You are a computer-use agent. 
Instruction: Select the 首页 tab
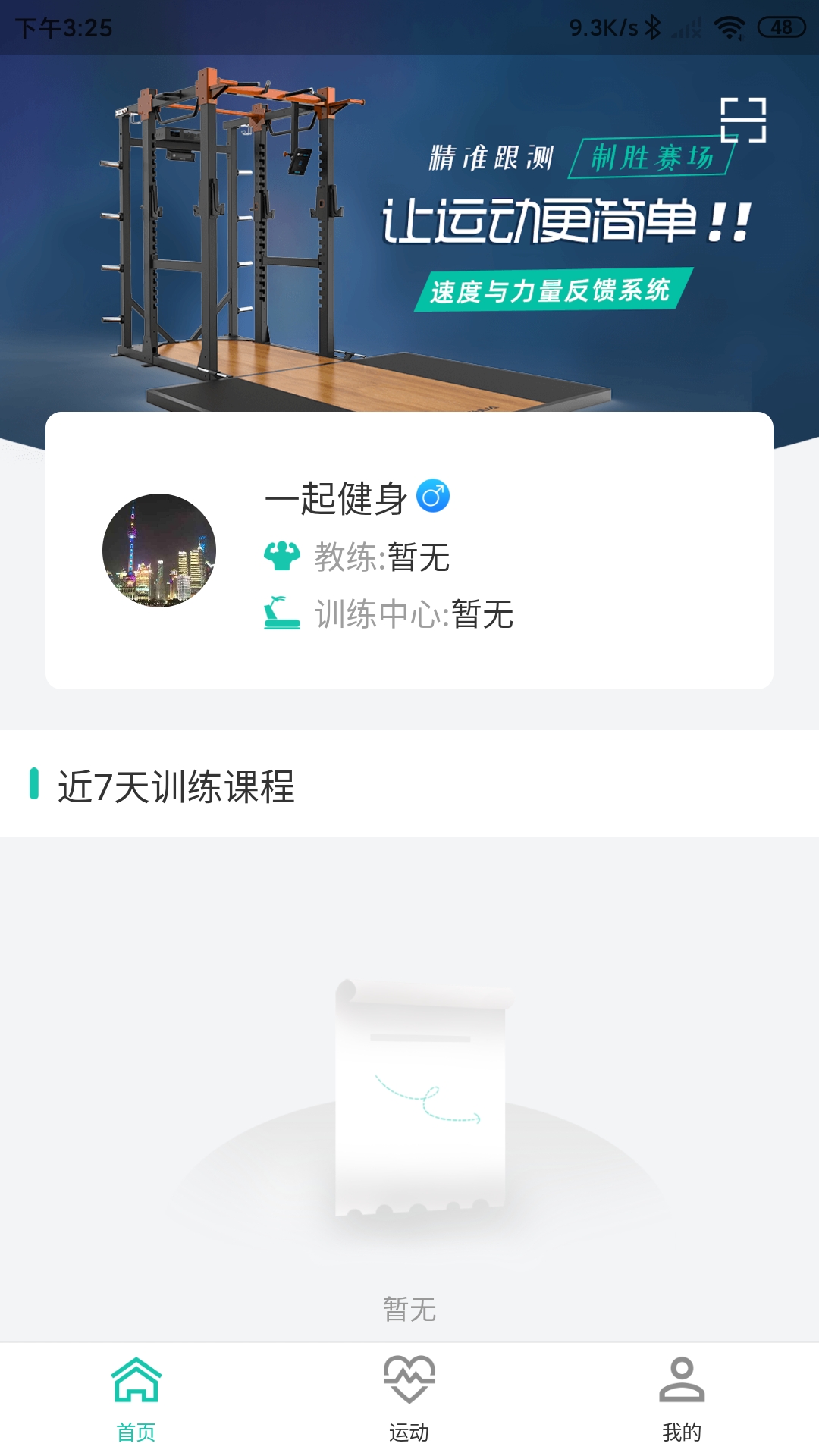(136, 1398)
